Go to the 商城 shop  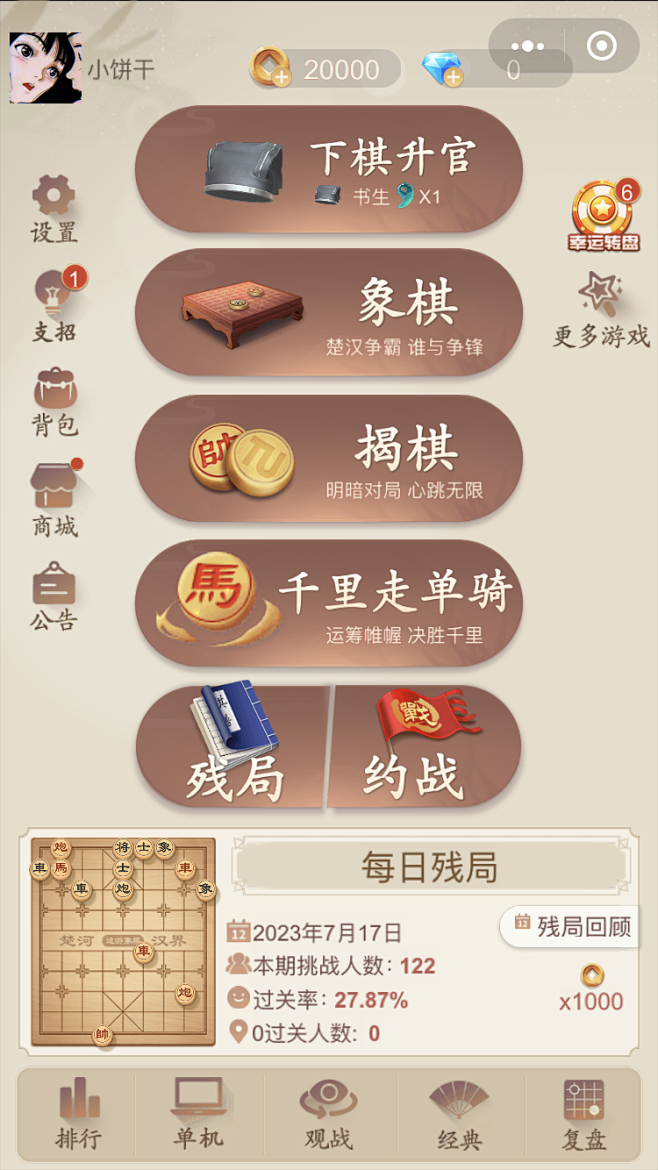(55, 498)
